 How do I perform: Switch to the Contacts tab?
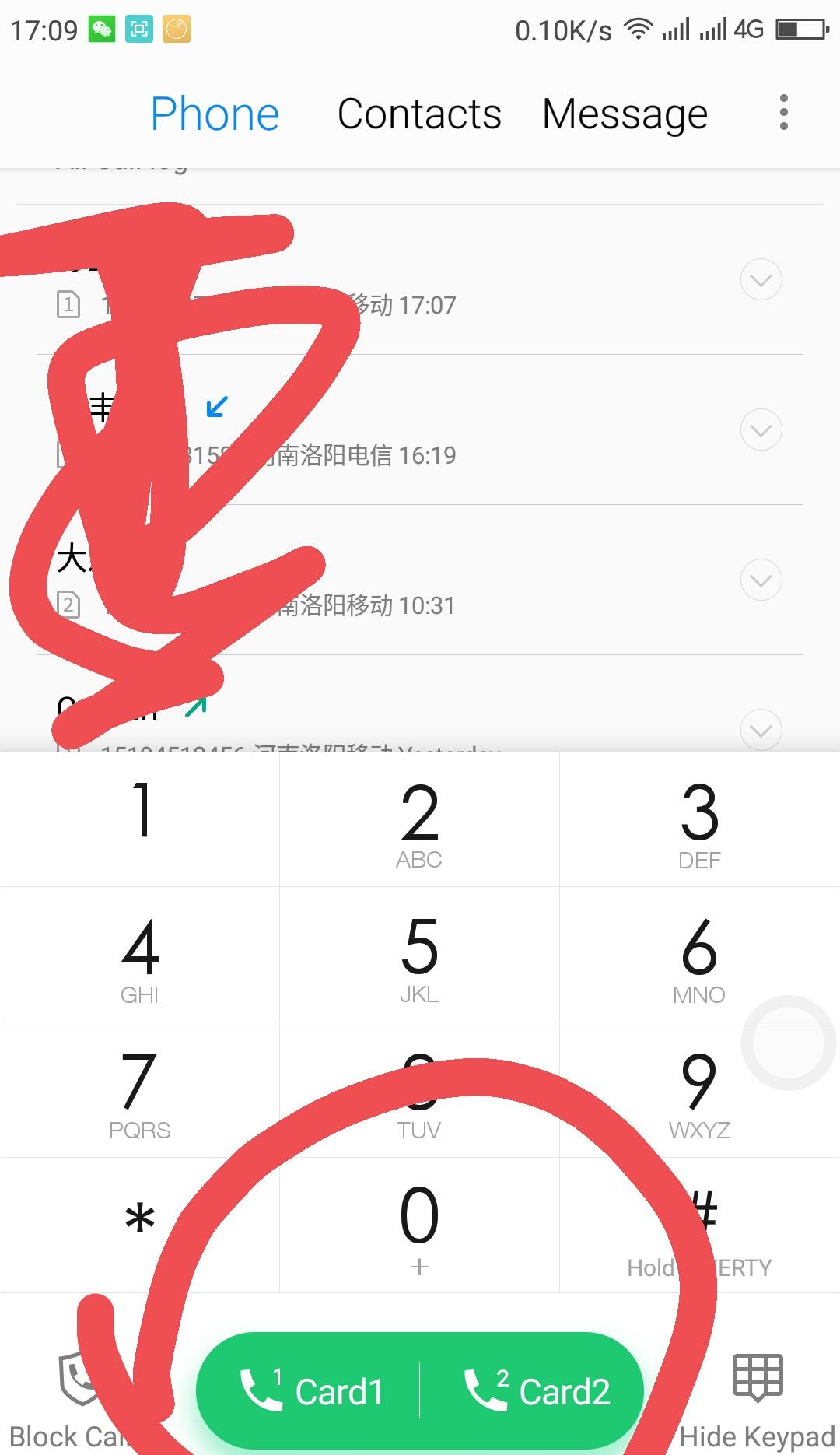pyautogui.click(x=419, y=114)
